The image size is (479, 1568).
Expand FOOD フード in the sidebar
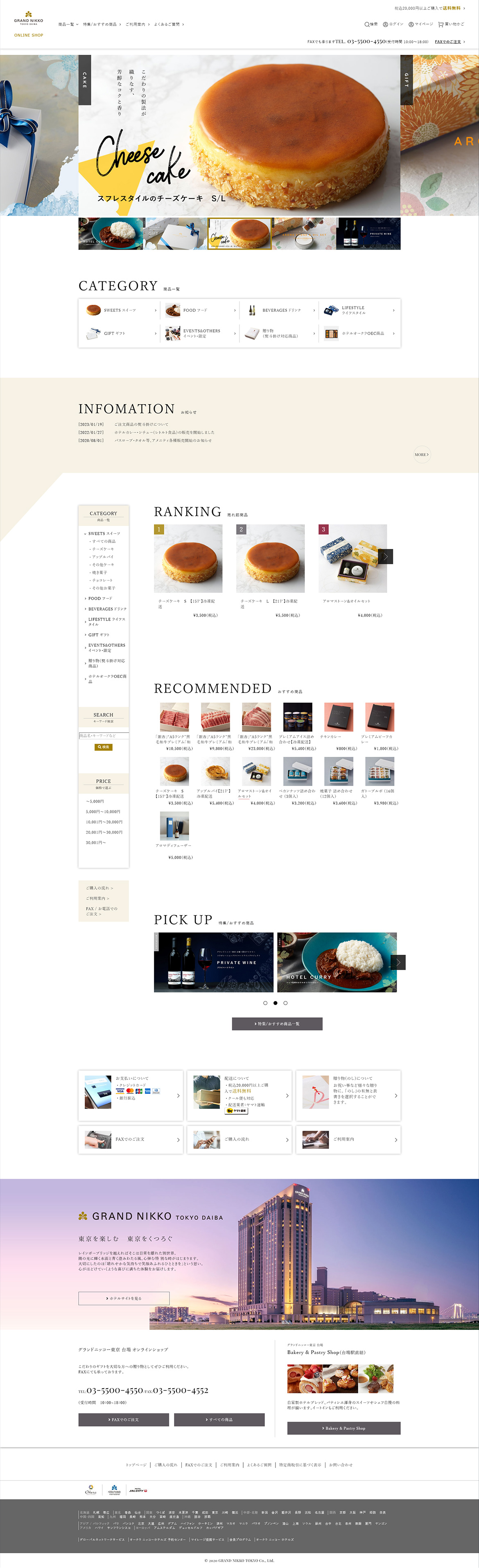point(100,598)
